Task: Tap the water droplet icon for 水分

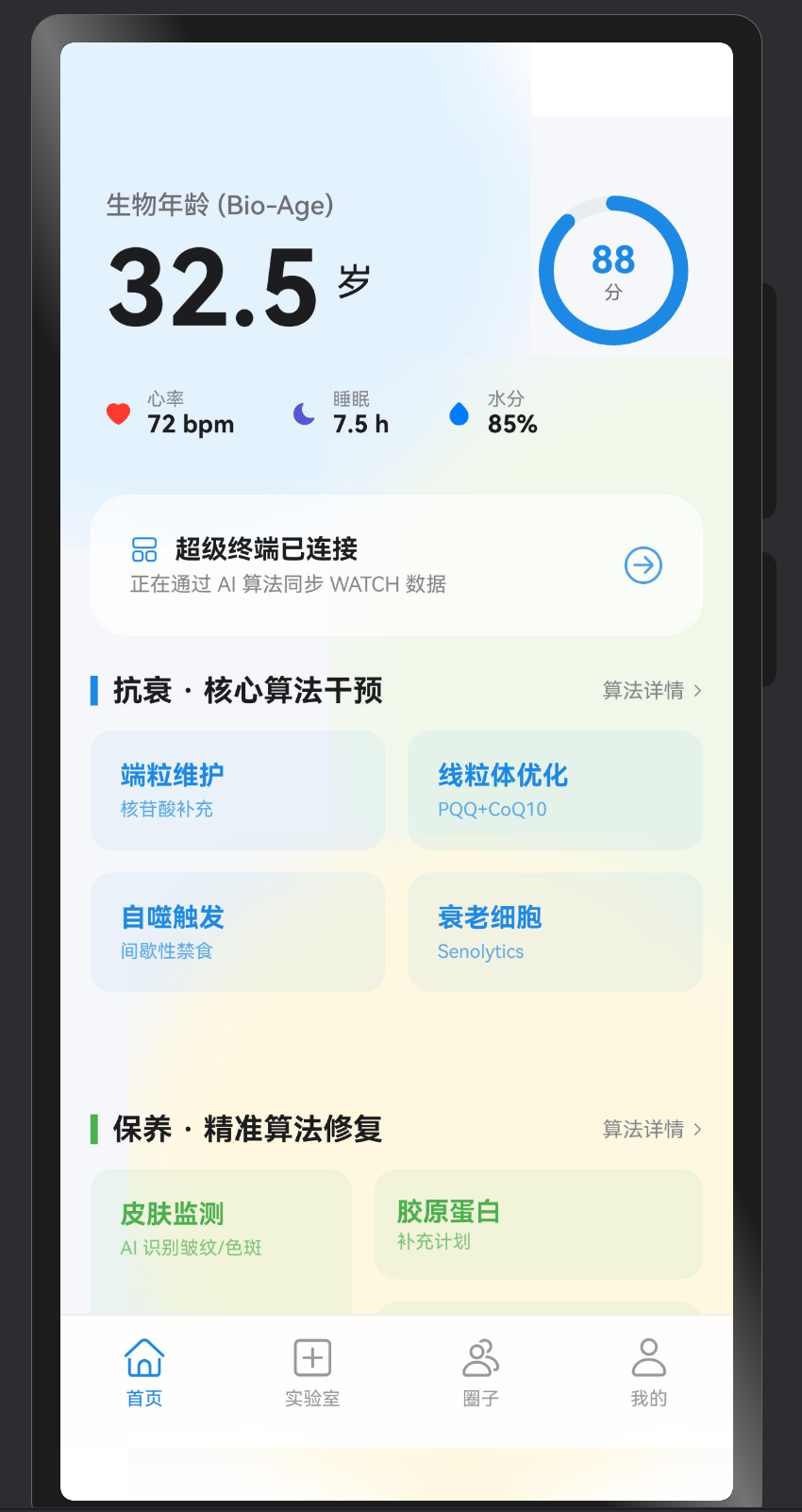Action: tap(459, 413)
